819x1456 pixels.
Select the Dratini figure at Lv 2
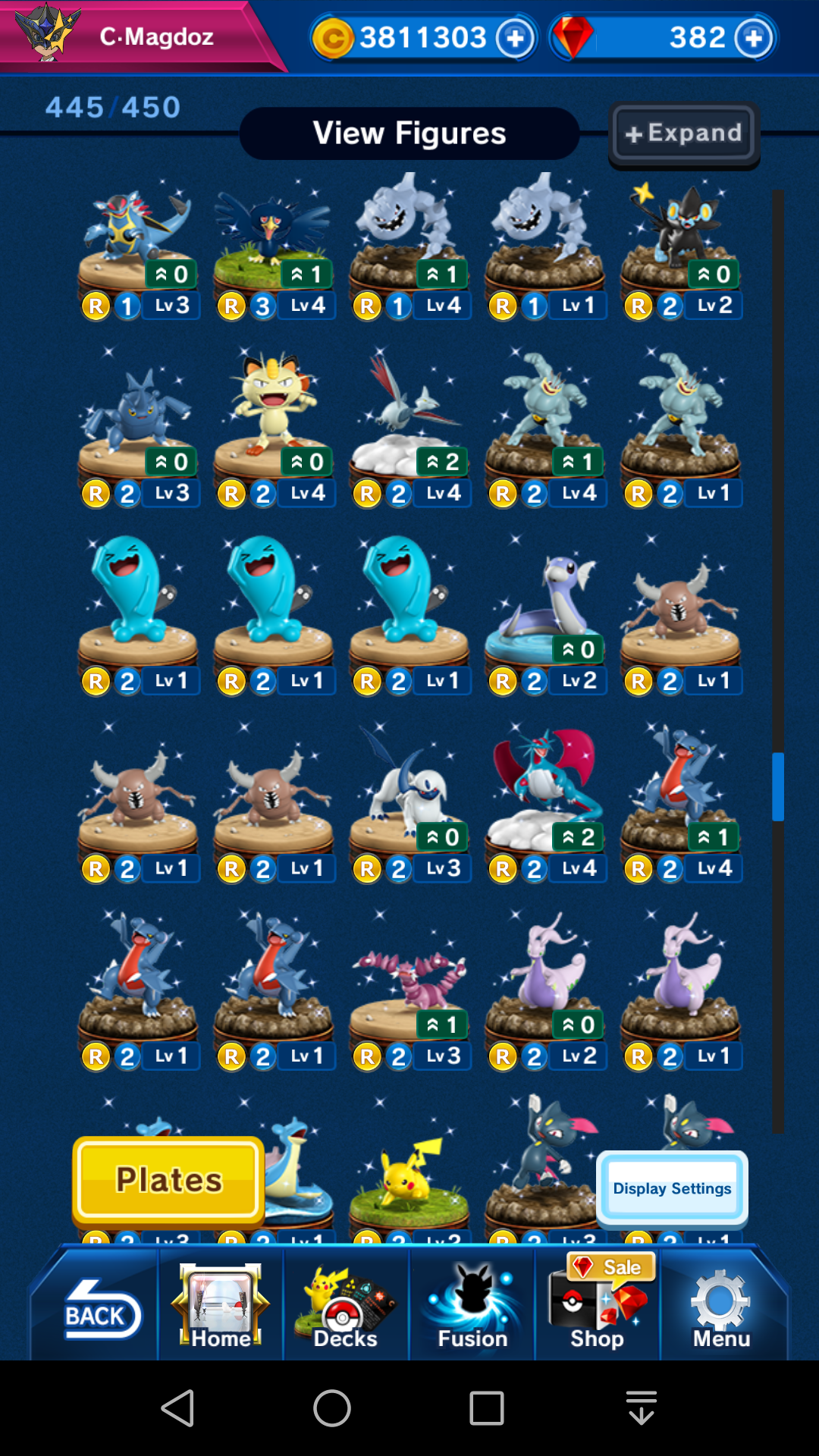click(546, 616)
